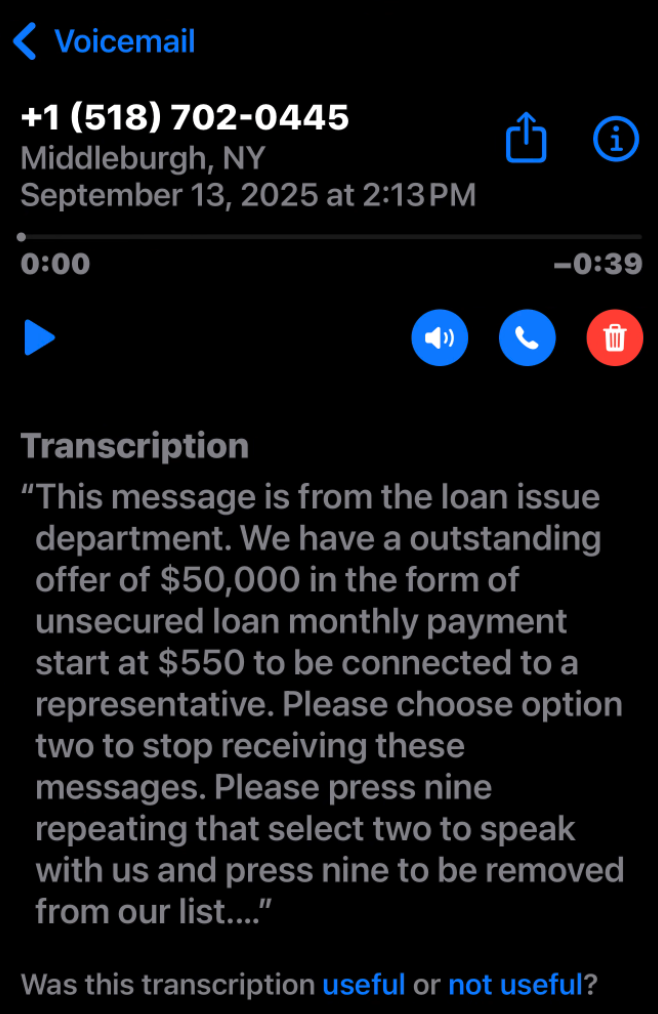Image resolution: width=658 pixels, height=1014 pixels.
Task: Toggle speaker audio output
Action: 439,338
